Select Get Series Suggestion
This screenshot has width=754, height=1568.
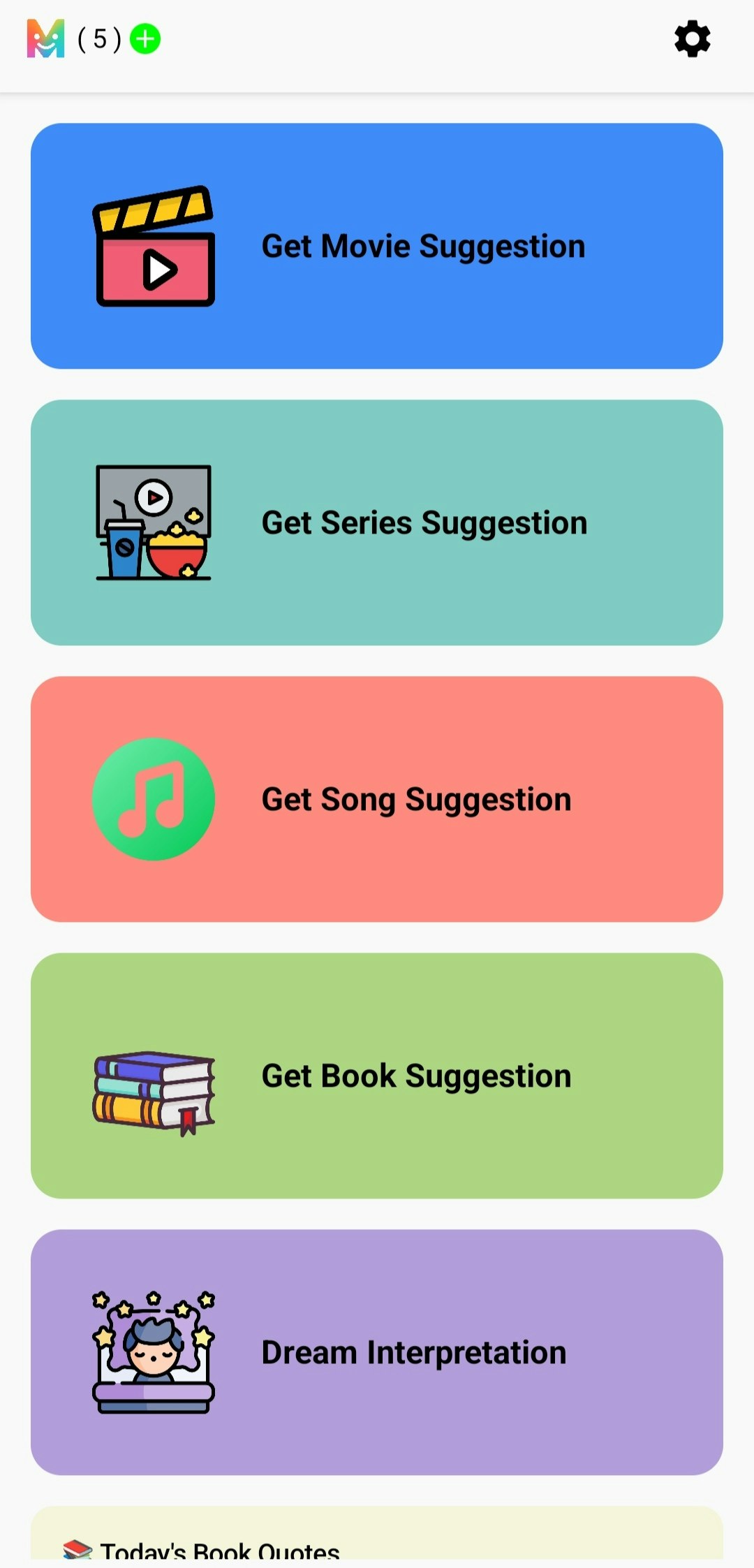coord(377,522)
